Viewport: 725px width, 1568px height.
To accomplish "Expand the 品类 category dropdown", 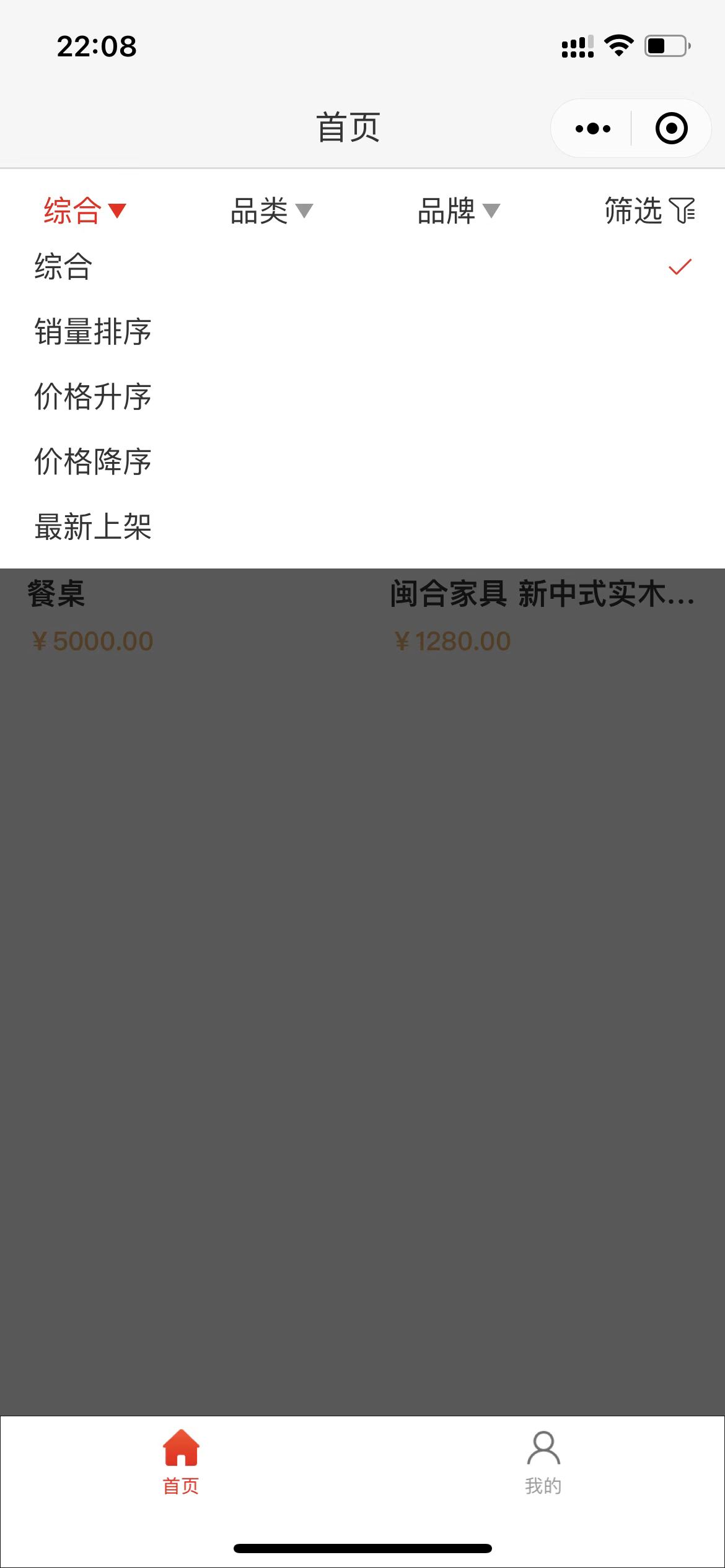I will (x=271, y=211).
